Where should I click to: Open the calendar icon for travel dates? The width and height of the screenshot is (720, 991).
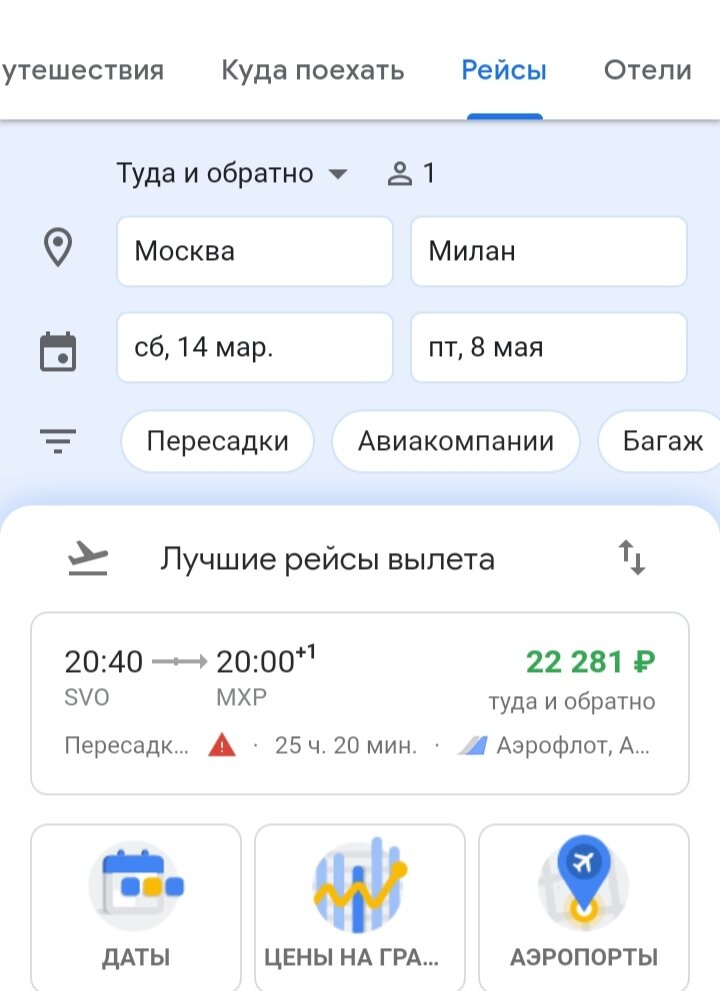(60, 347)
